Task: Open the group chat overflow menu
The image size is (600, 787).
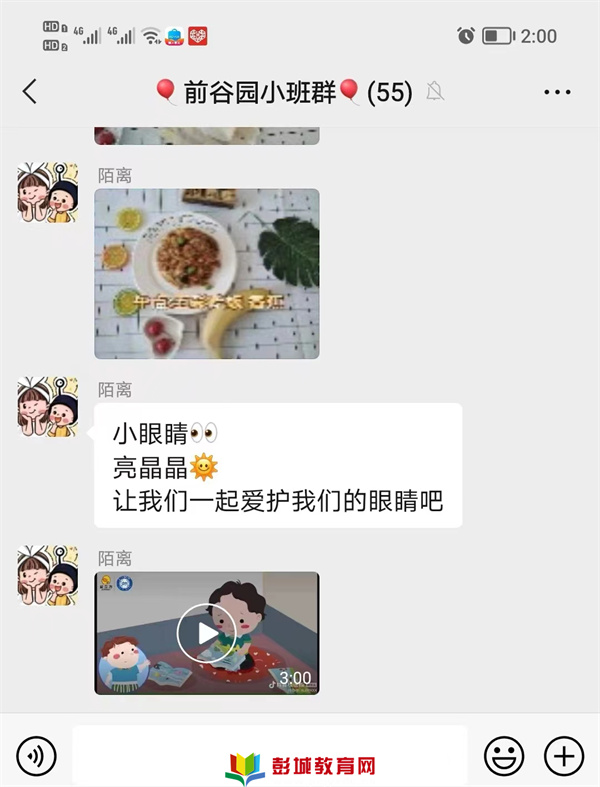Action: pos(557,92)
